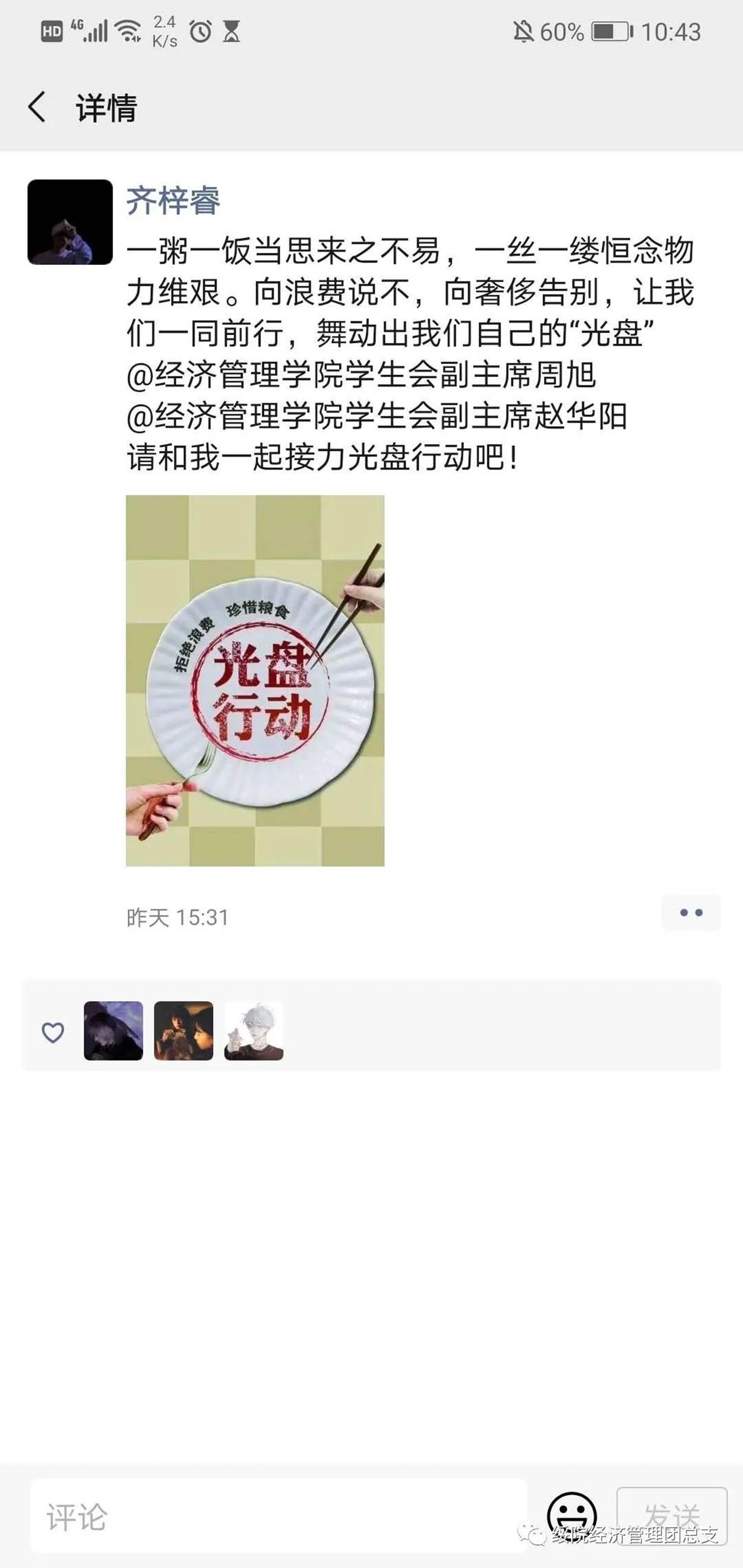Open third liker's anime sketch avatar
Viewport: 743px width, 1568px height.
pyautogui.click(x=254, y=1031)
